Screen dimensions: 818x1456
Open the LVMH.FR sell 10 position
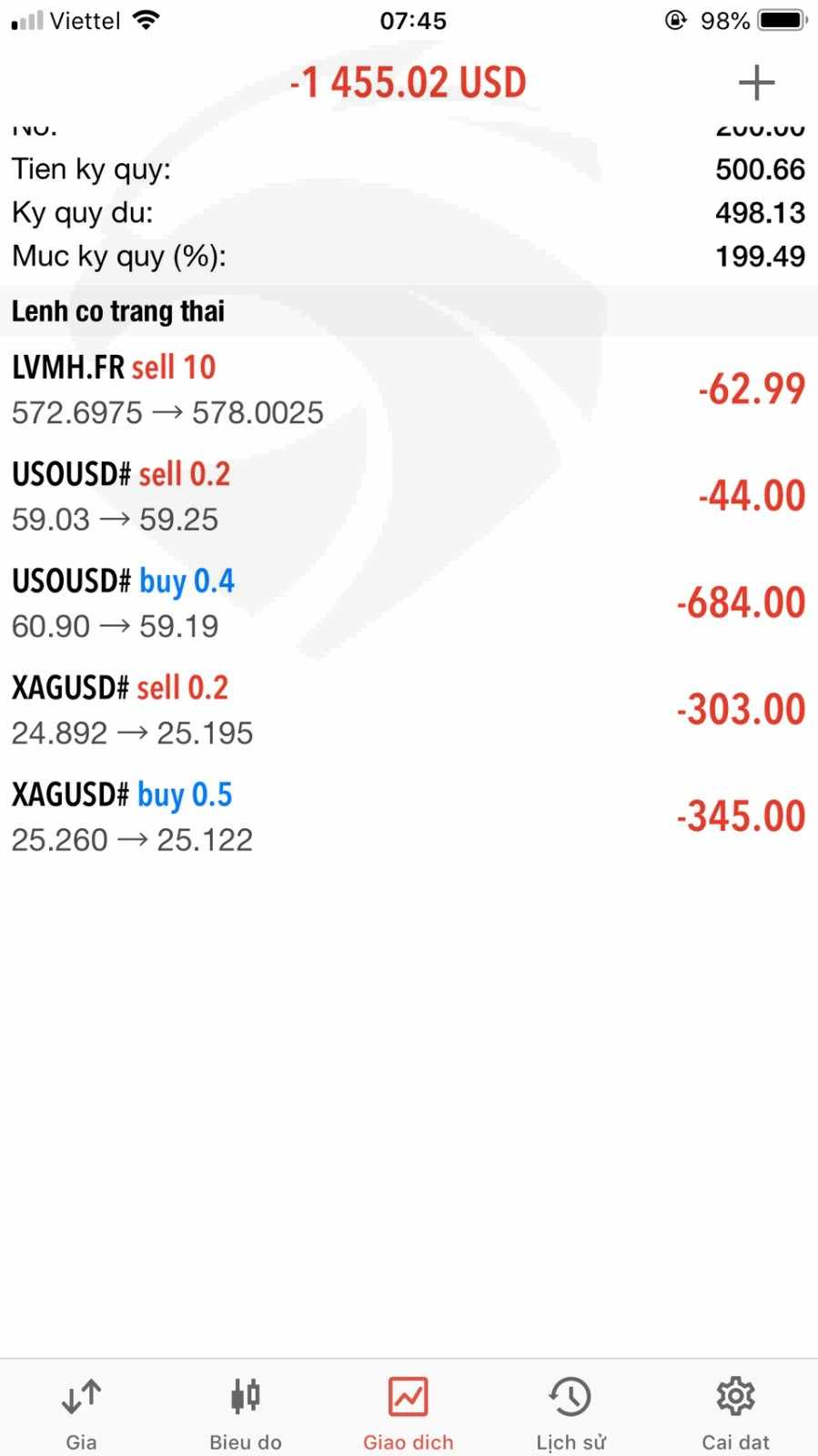[409, 389]
